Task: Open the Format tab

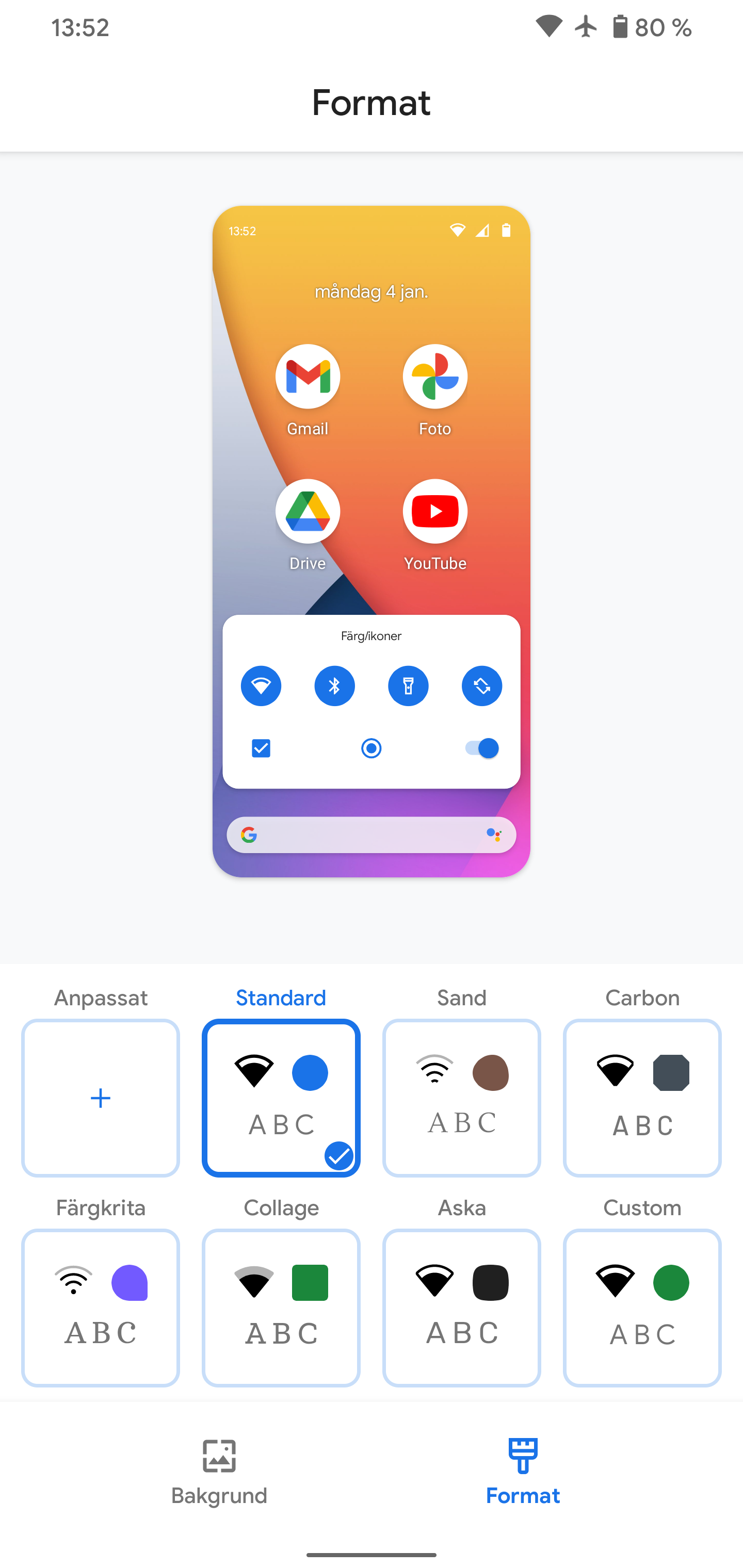Action: point(523,1472)
